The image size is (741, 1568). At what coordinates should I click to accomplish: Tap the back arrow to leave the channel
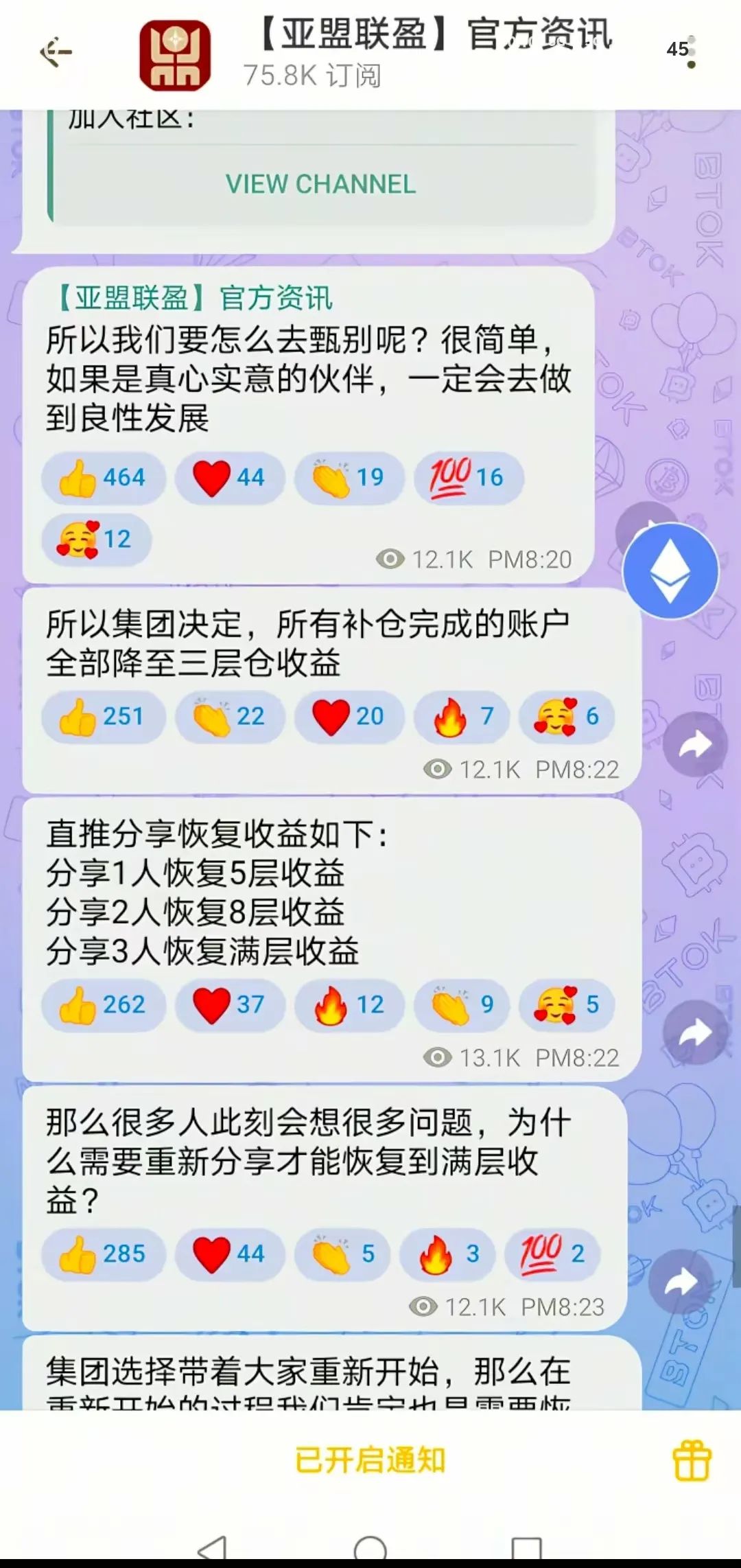click(55, 51)
